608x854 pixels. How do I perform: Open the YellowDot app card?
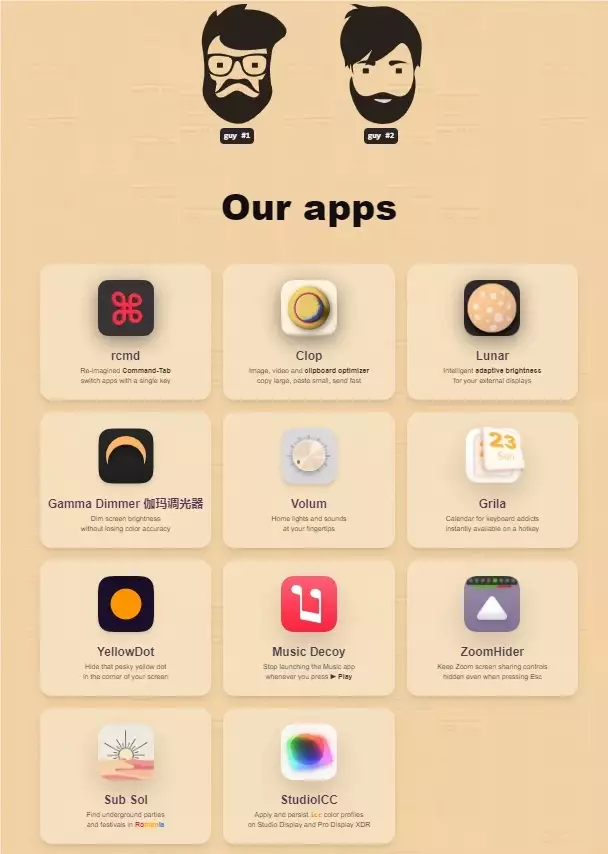click(x=125, y=627)
